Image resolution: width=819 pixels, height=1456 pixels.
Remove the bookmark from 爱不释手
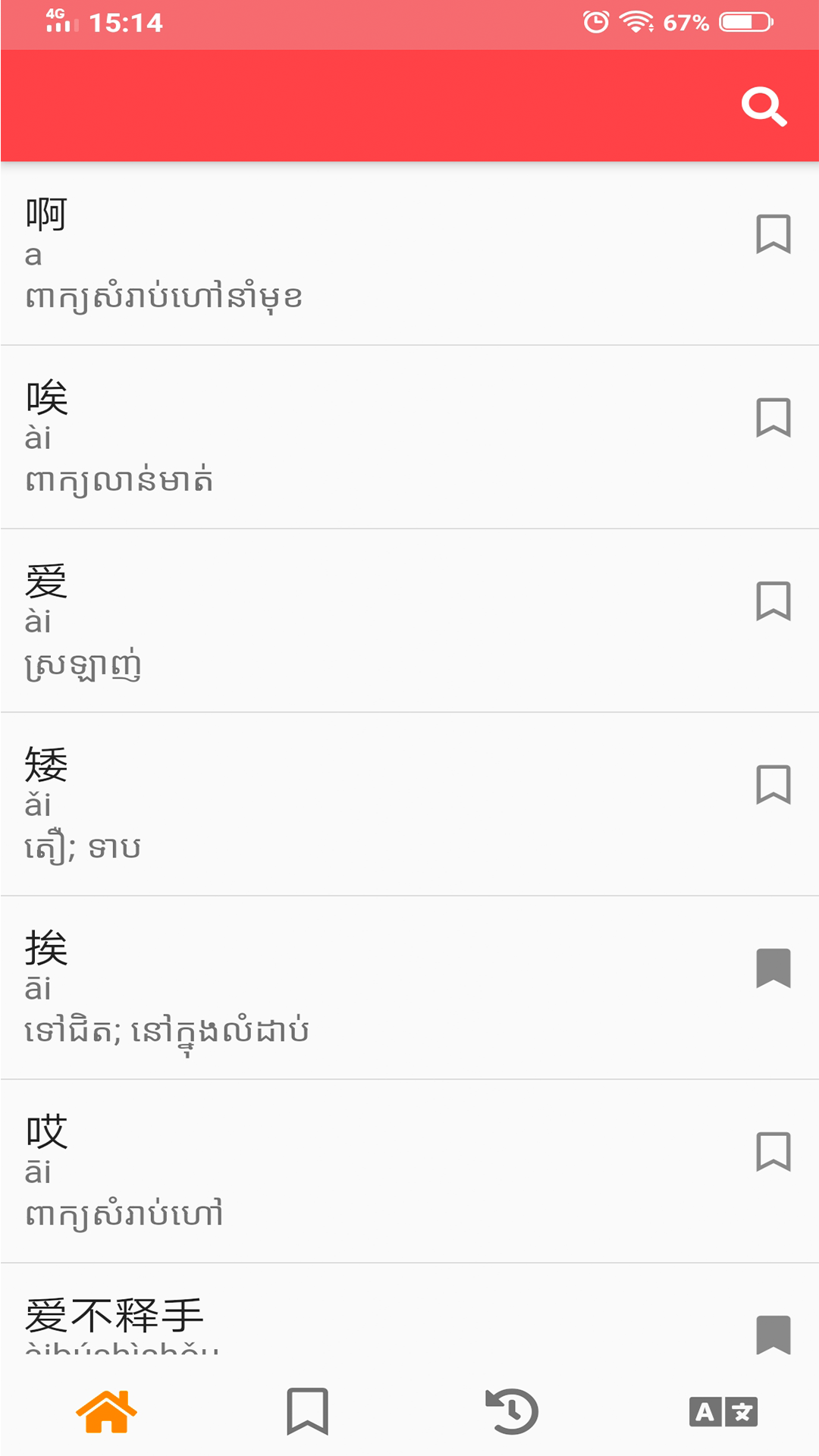[773, 1335]
